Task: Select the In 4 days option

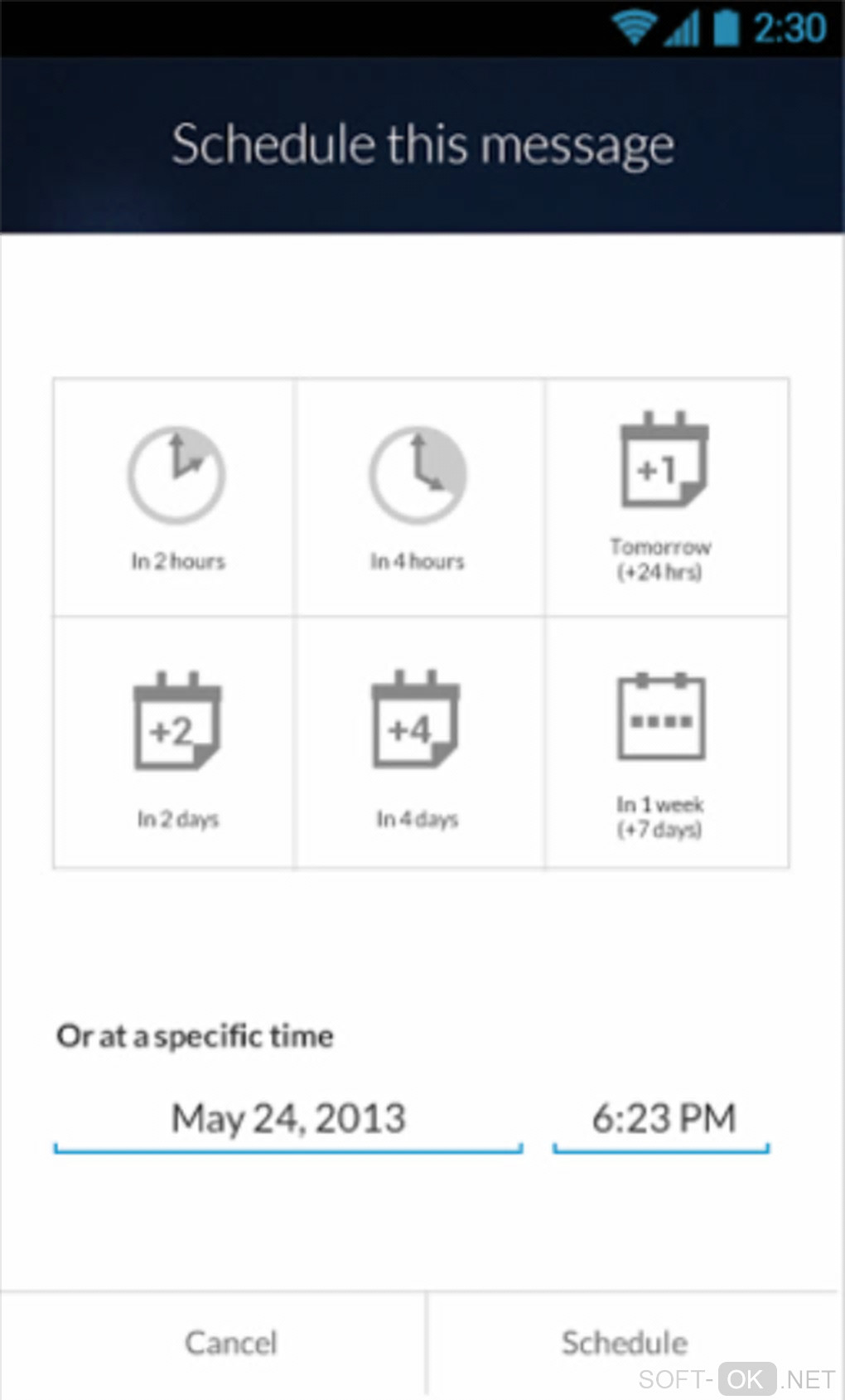Action: coord(418,742)
